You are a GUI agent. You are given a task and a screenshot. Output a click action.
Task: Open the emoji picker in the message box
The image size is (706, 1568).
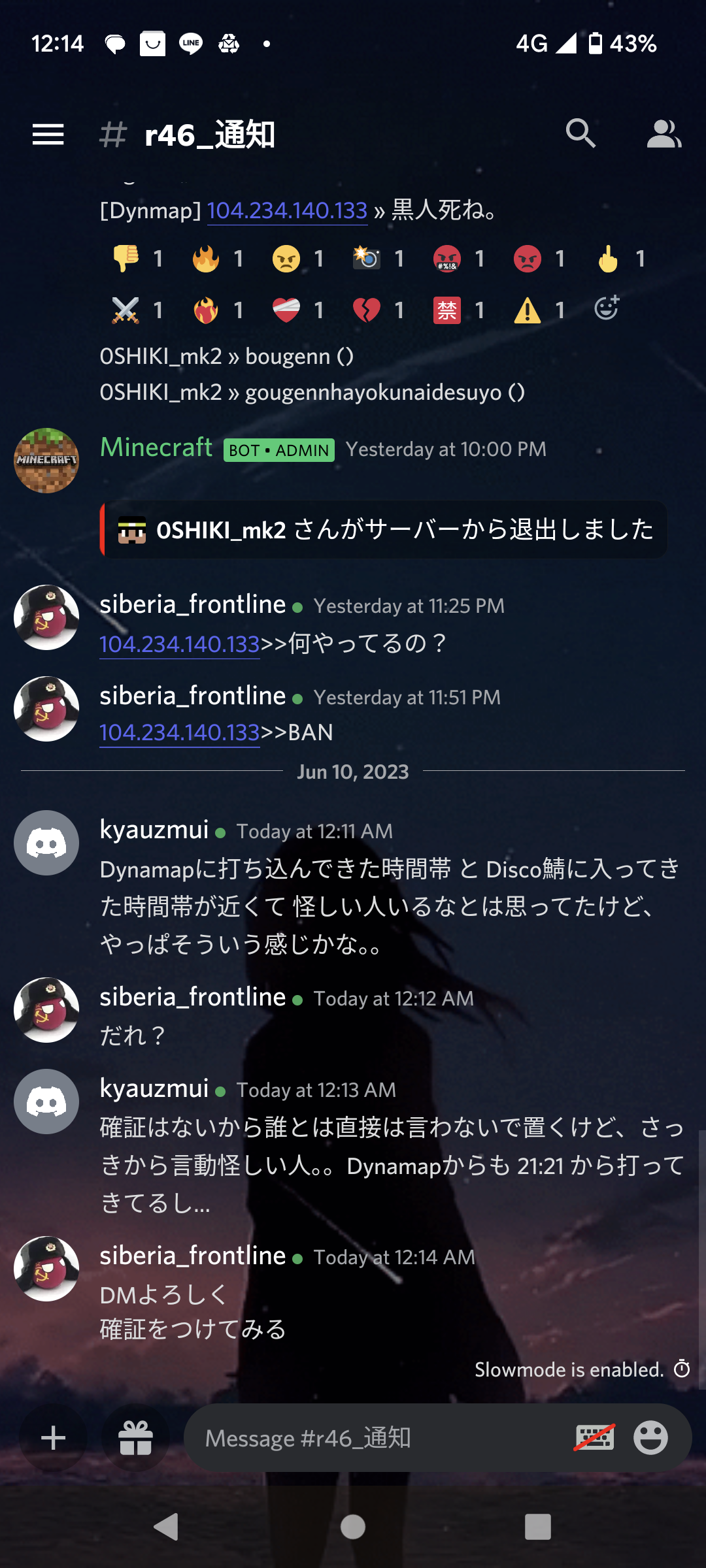point(650,1438)
